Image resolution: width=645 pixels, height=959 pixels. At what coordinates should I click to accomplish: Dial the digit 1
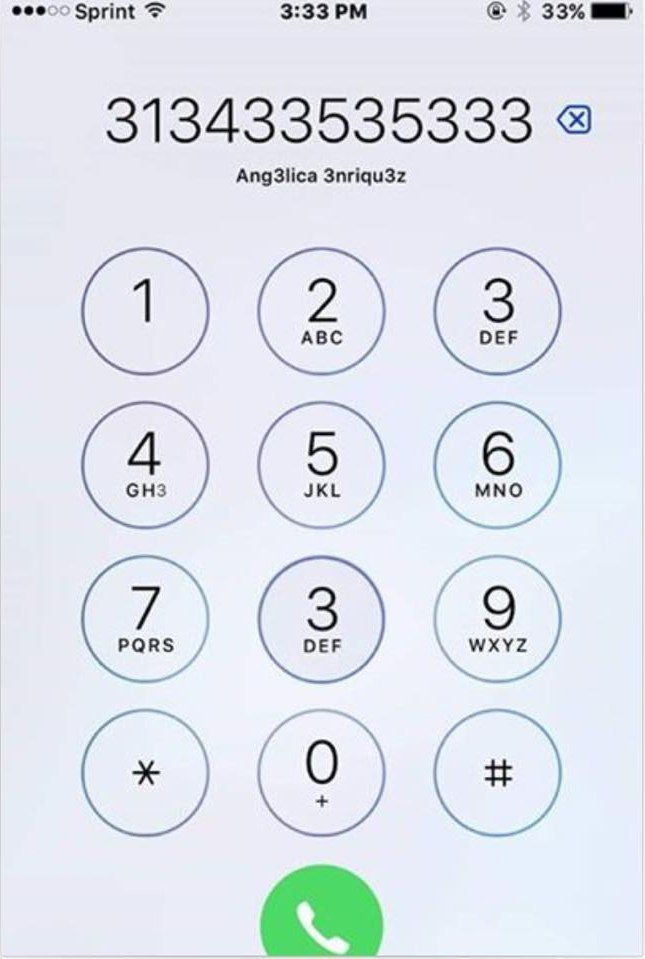(145, 310)
